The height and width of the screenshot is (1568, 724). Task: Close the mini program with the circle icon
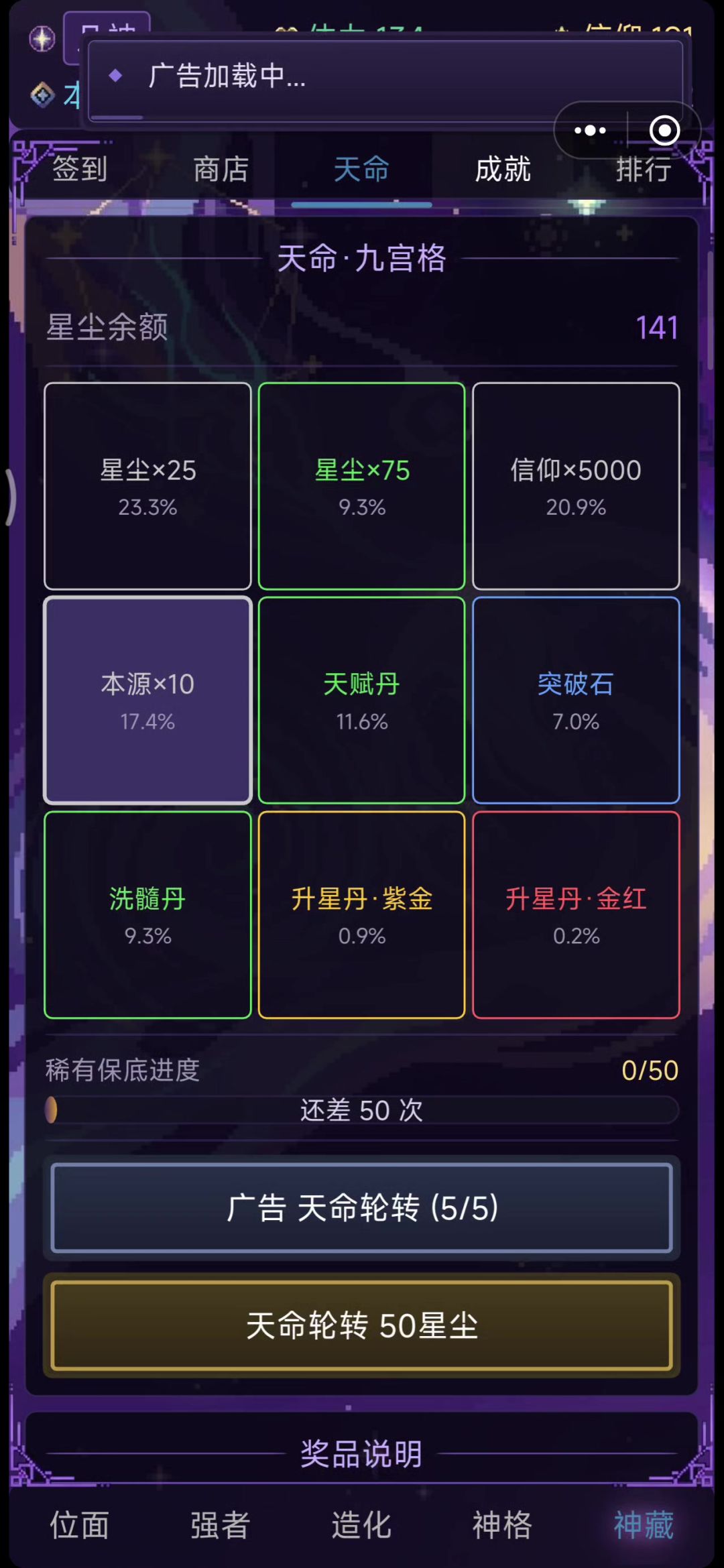(x=664, y=130)
